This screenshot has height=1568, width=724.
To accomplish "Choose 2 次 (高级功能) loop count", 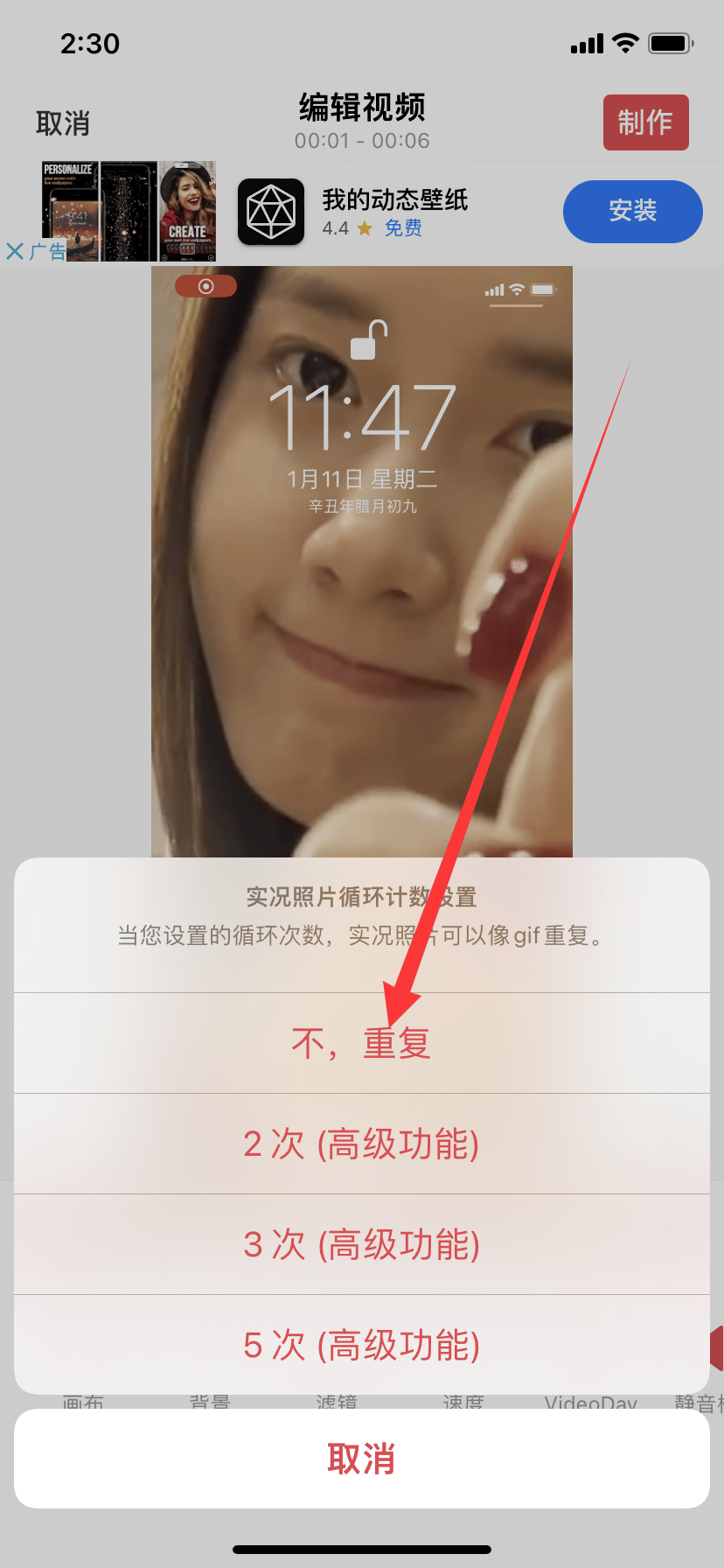I will (361, 1144).
